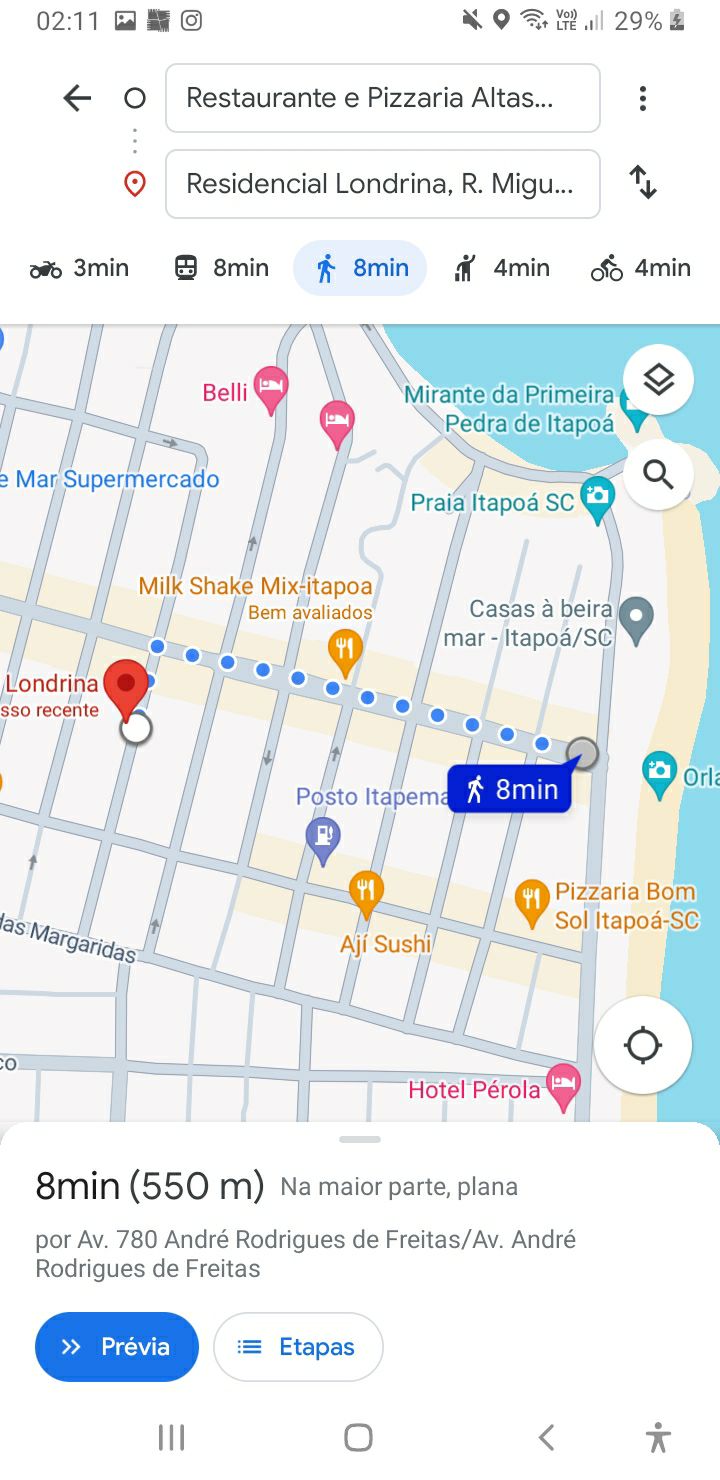Image resolution: width=720 pixels, height=1480 pixels.
Task: Open the Hotel Pérola map marker
Action: click(x=565, y=1088)
